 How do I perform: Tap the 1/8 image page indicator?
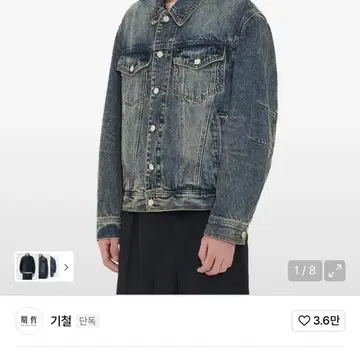point(305,271)
